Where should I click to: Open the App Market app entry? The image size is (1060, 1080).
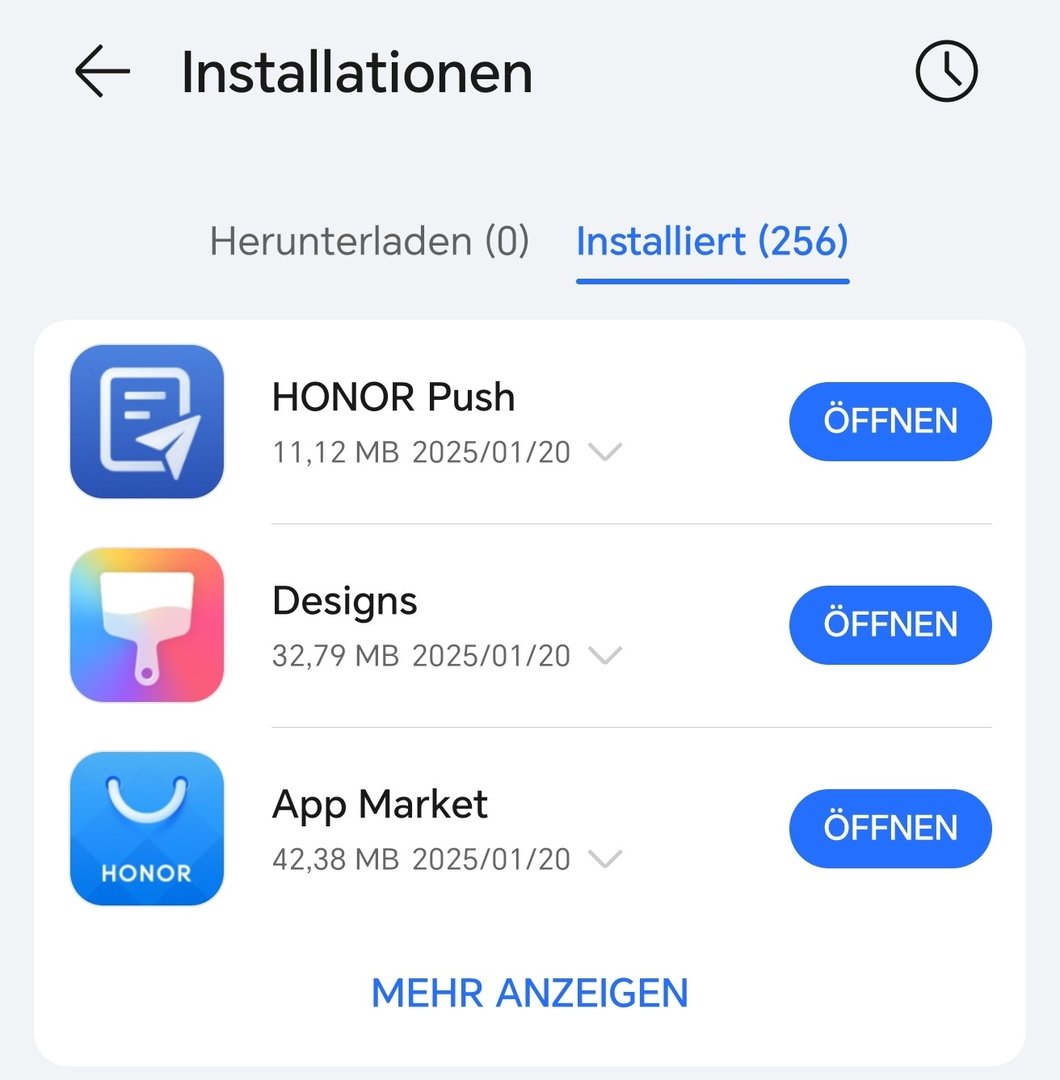(x=380, y=805)
